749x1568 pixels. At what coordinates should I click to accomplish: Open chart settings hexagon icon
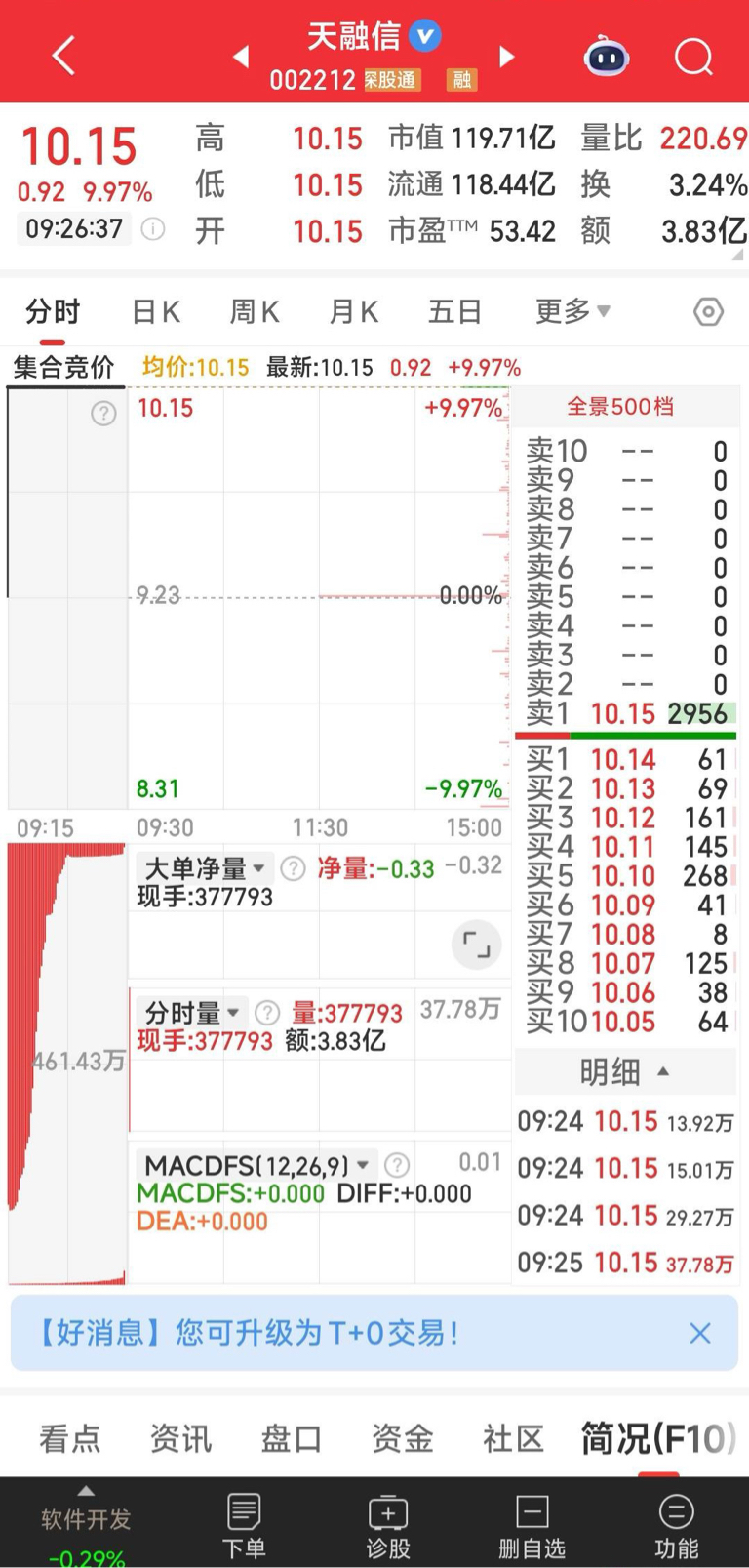click(x=708, y=311)
